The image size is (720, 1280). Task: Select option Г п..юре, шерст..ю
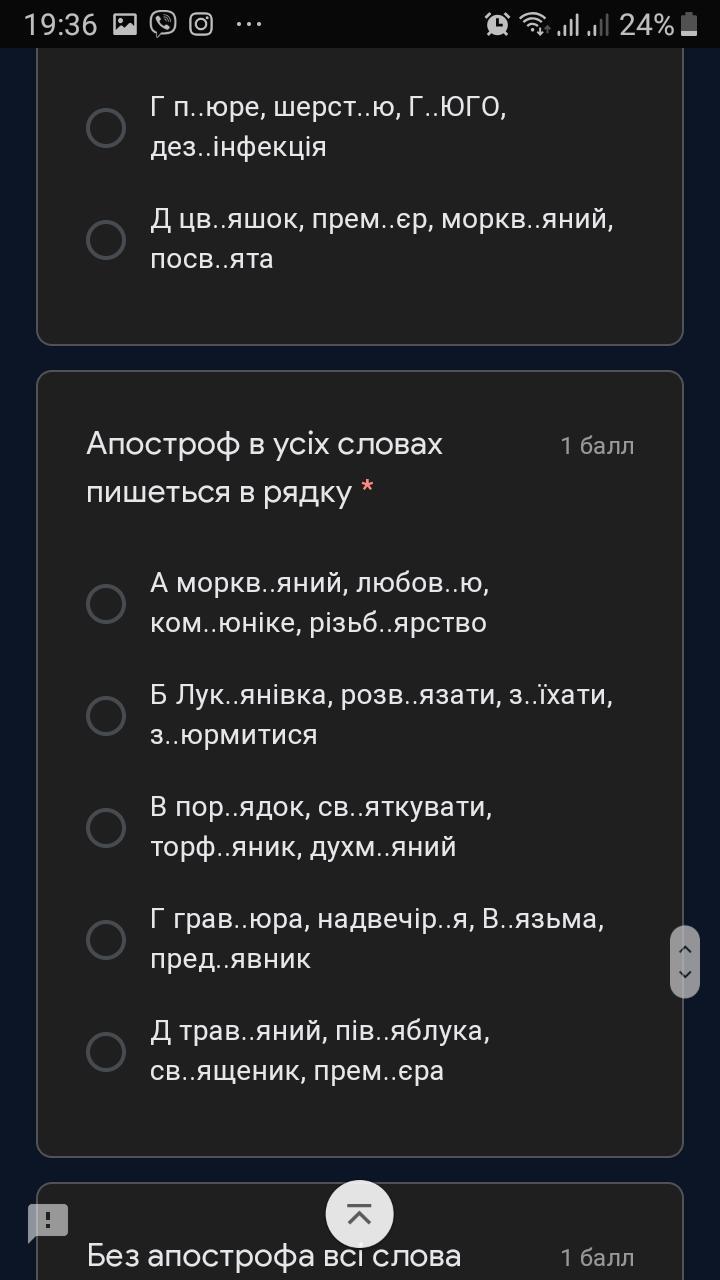point(106,128)
